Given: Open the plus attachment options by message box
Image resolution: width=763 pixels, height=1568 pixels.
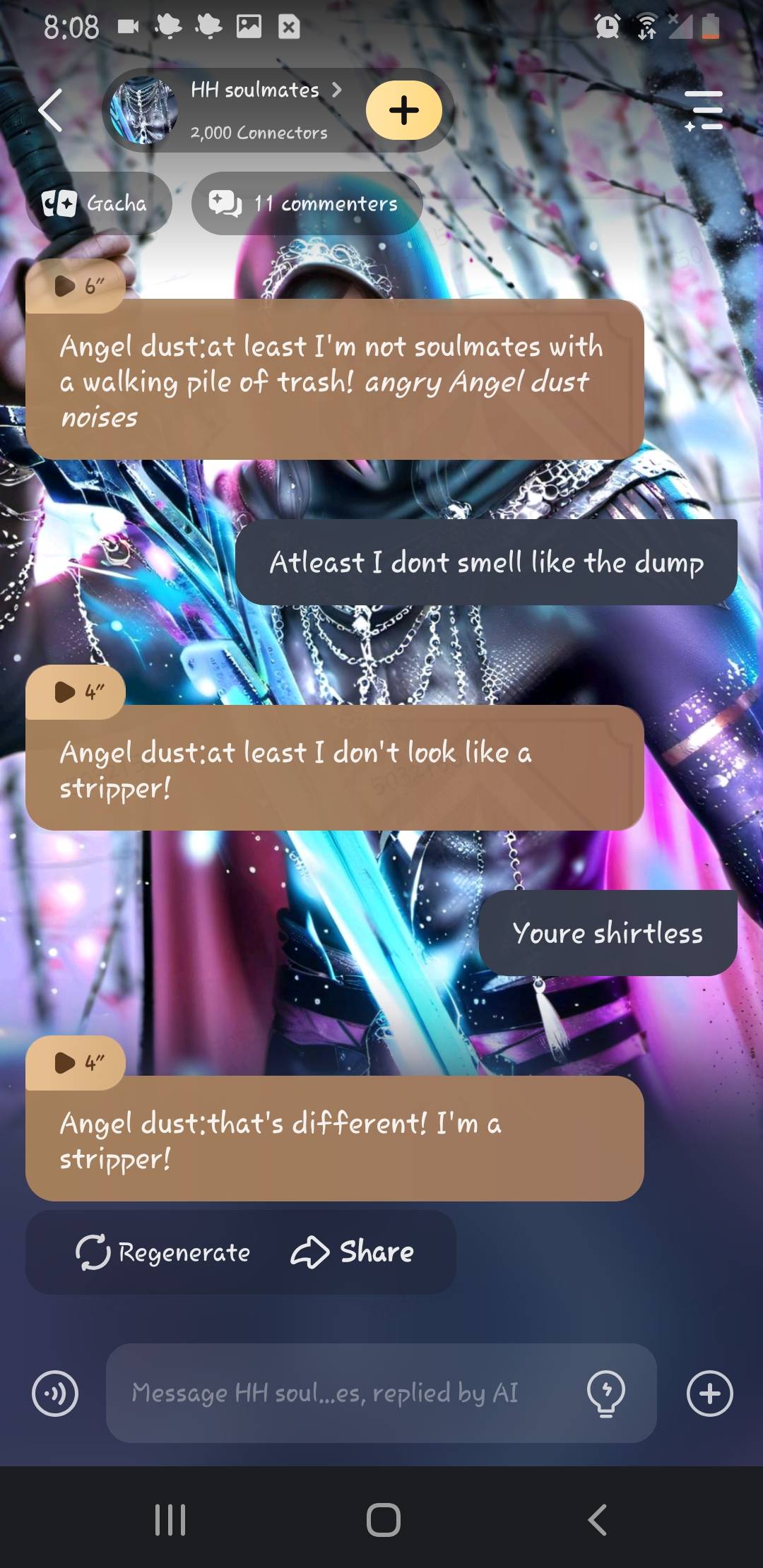Looking at the screenshot, I should [709, 1394].
